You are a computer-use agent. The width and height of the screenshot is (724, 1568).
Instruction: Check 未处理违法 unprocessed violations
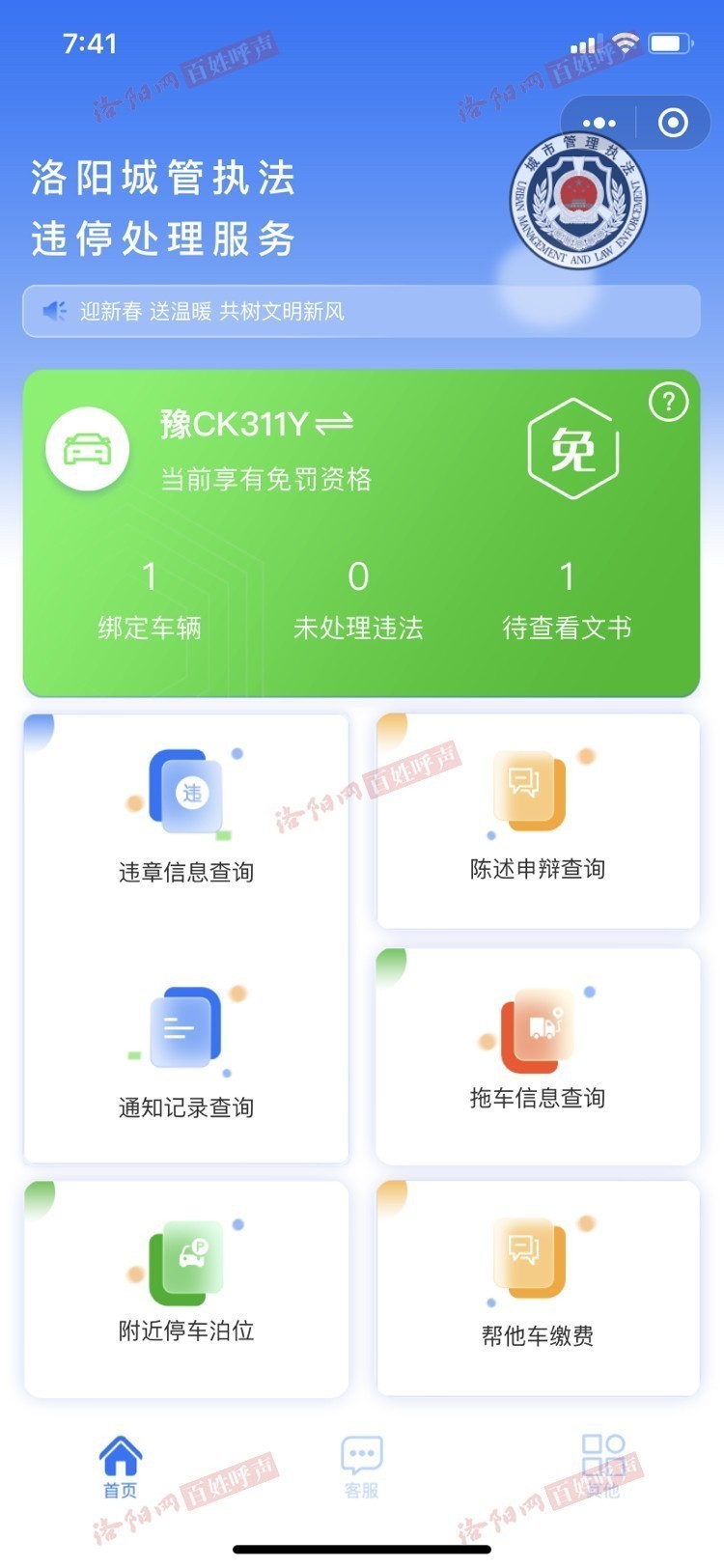[x=358, y=601]
